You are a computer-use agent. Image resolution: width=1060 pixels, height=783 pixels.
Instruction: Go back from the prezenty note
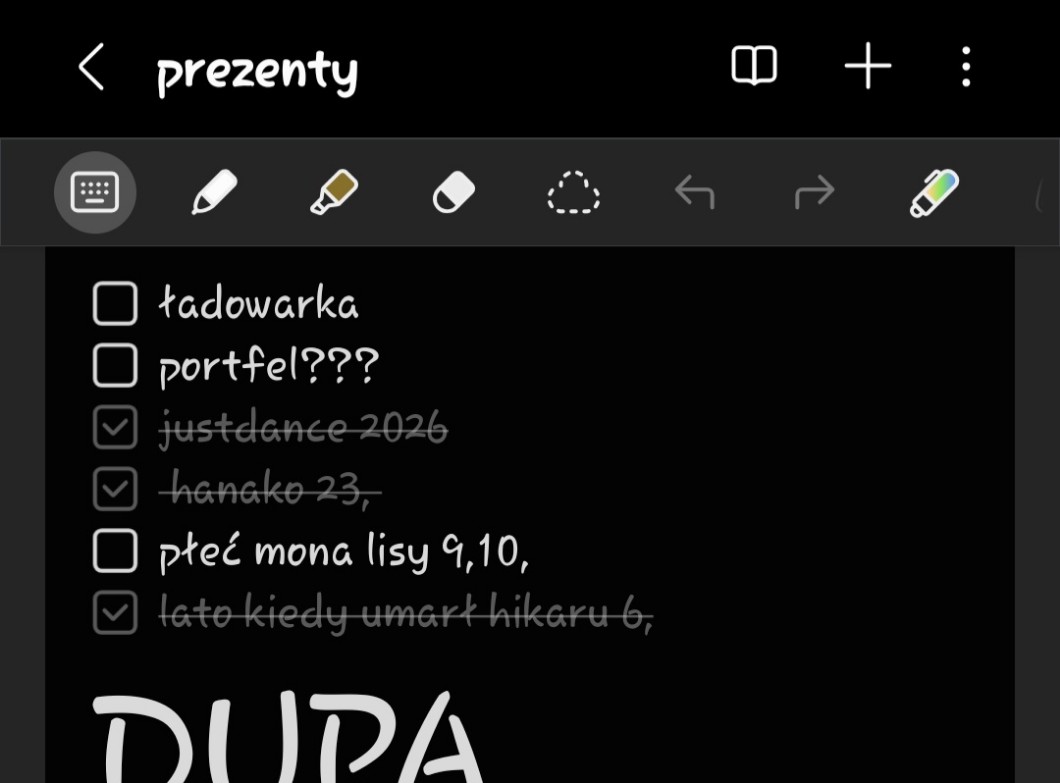91,68
